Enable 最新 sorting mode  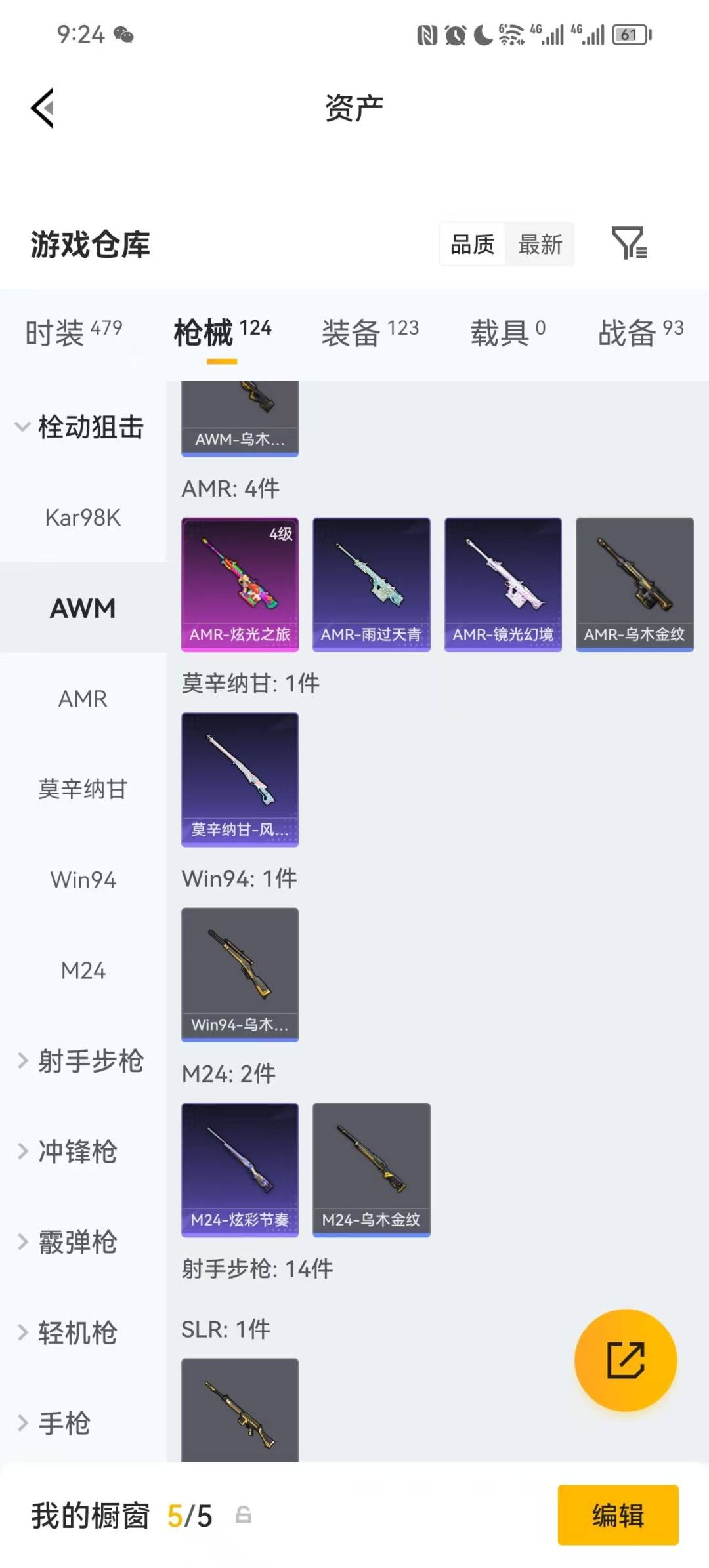pyautogui.click(x=540, y=245)
